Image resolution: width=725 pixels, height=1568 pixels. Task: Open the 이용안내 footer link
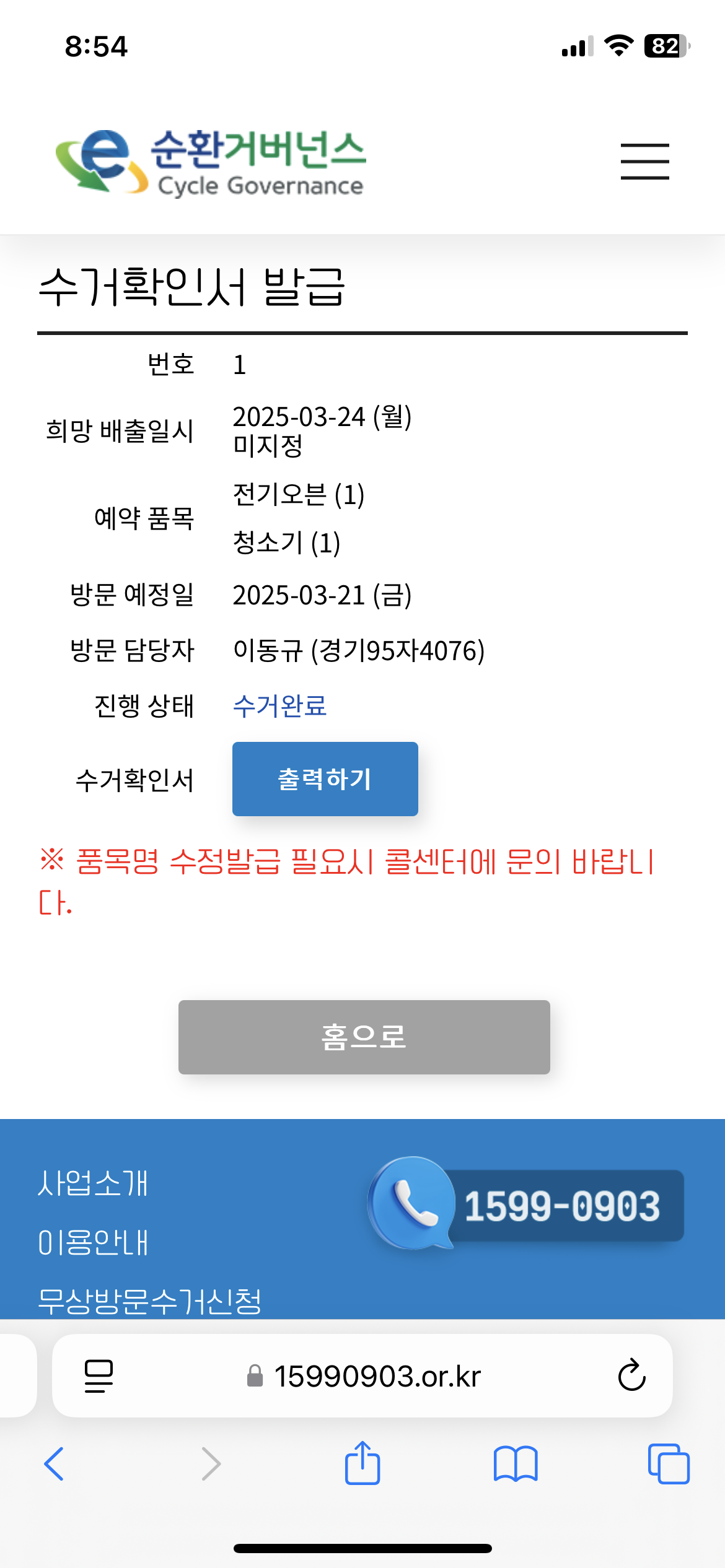(93, 1242)
